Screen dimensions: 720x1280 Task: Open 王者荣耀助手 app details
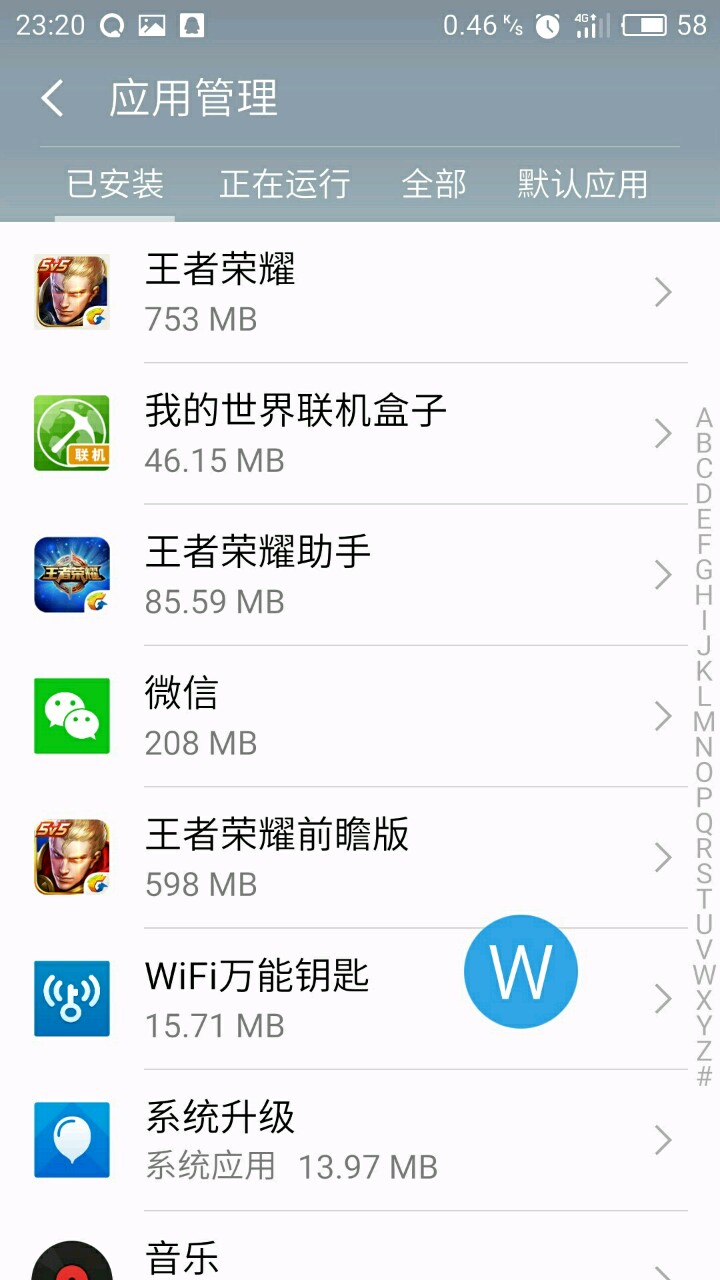click(x=360, y=575)
